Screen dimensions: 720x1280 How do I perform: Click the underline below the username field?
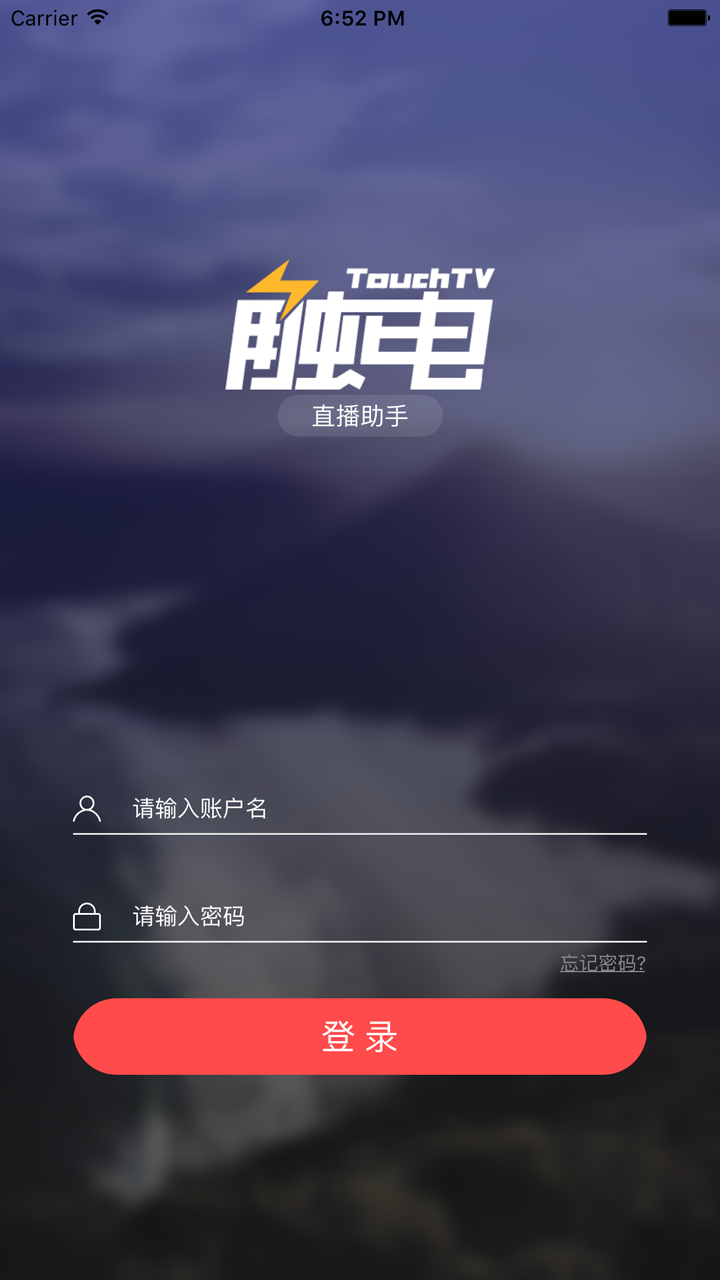click(360, 831)
